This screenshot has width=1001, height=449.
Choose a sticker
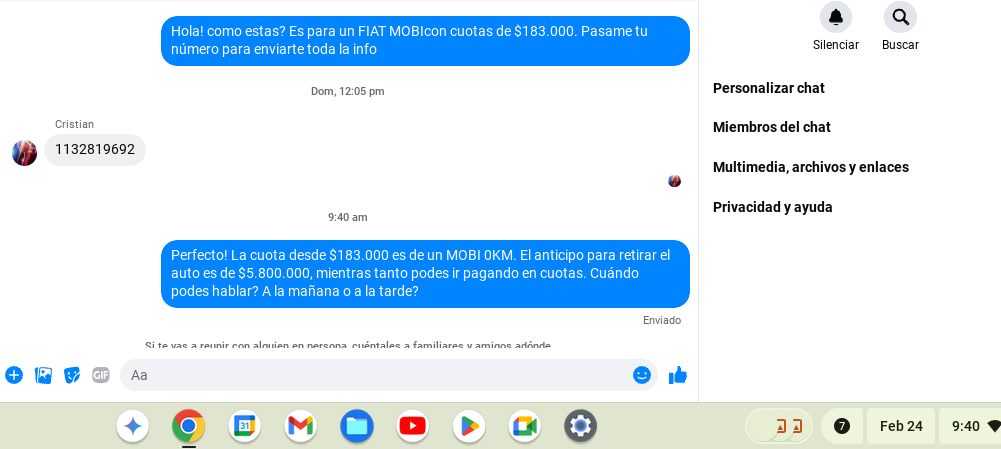72,375
